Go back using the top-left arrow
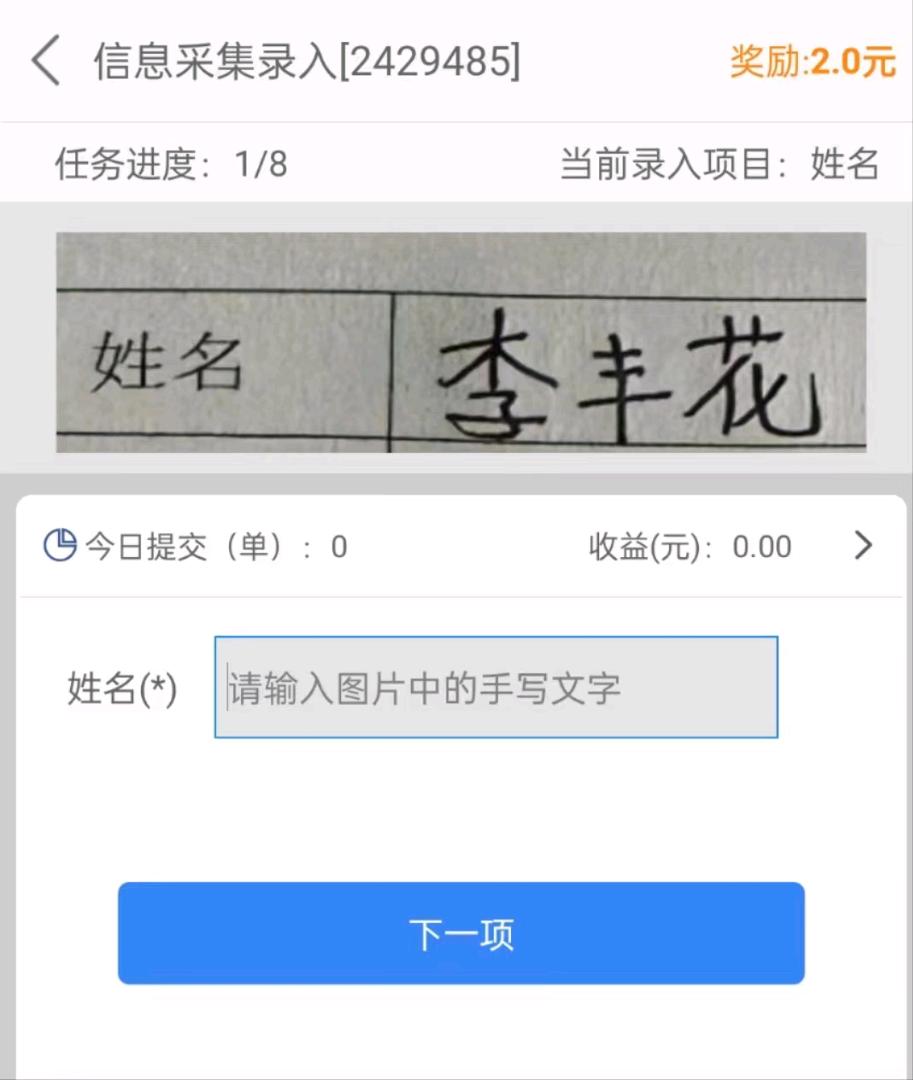 [46, 62]
